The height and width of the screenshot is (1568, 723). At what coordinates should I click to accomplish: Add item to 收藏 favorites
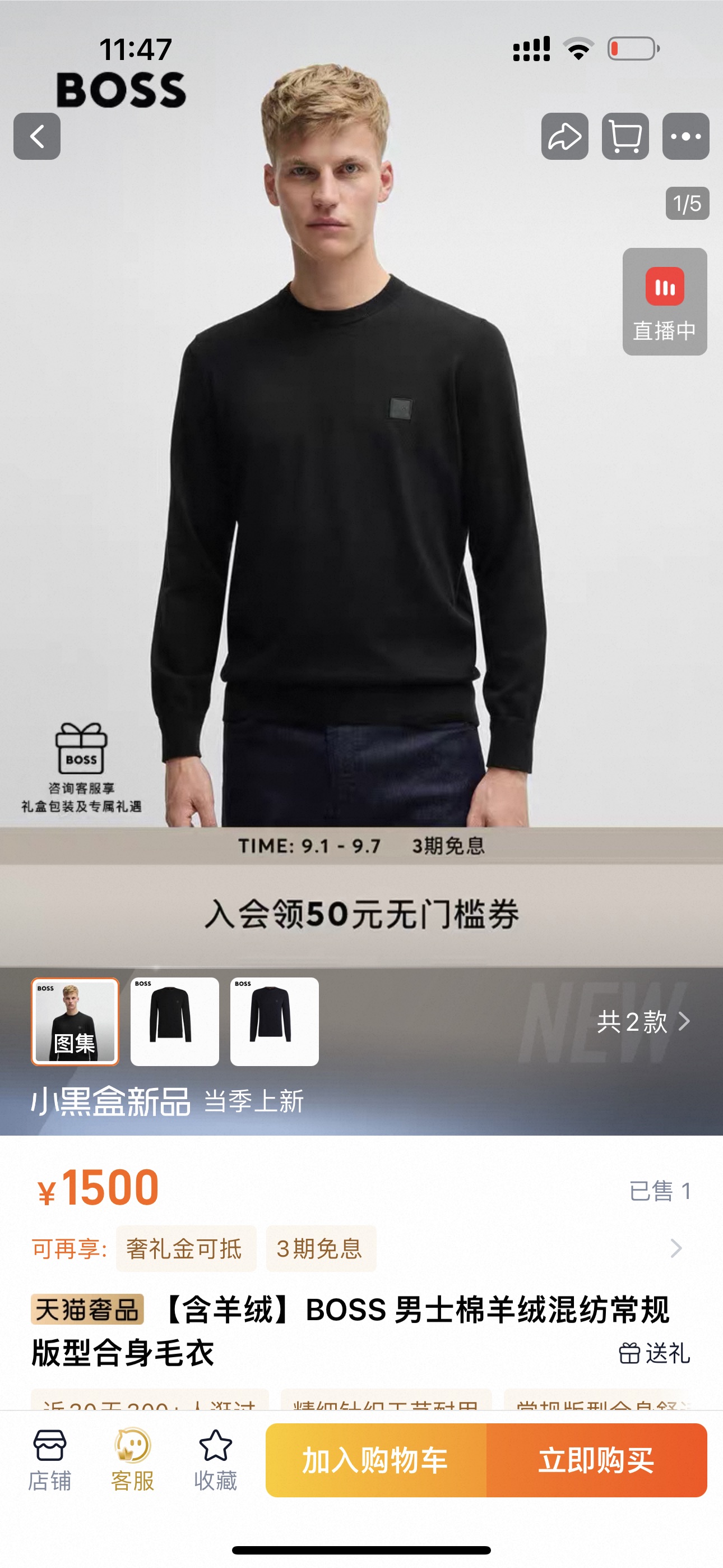[x=215, y=1460]
